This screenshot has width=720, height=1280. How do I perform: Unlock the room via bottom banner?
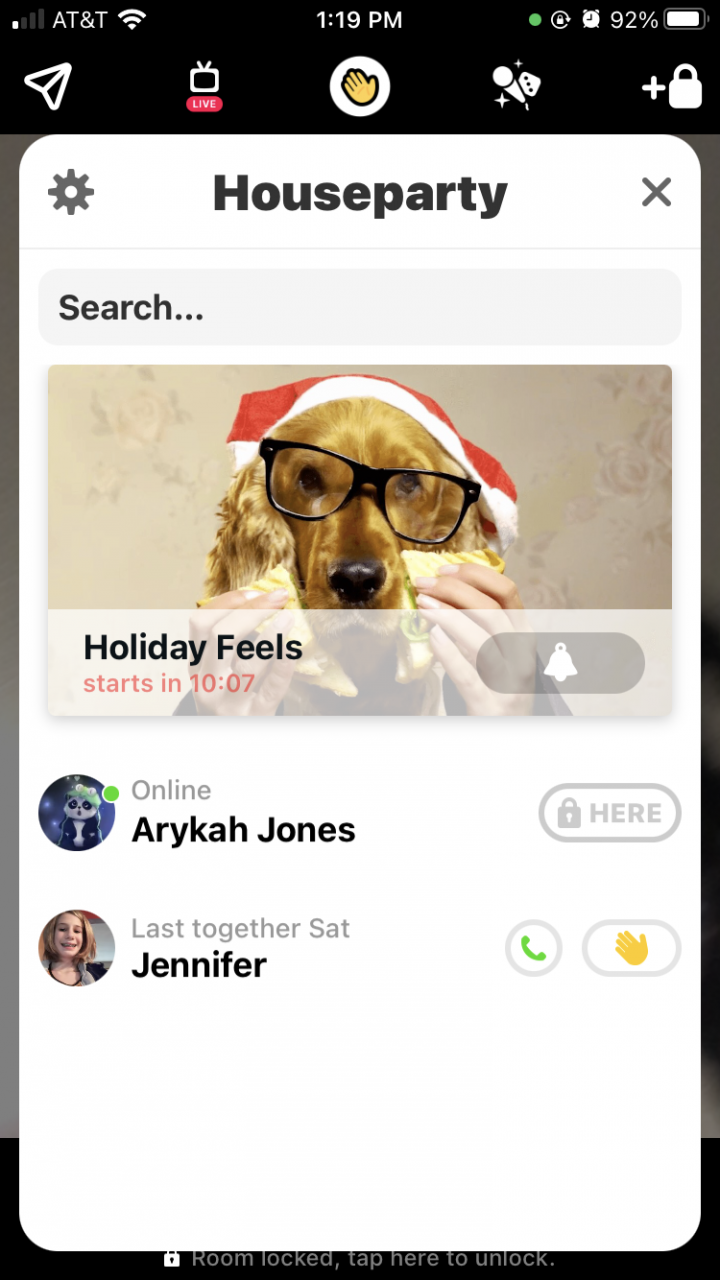pos(360,1258)
